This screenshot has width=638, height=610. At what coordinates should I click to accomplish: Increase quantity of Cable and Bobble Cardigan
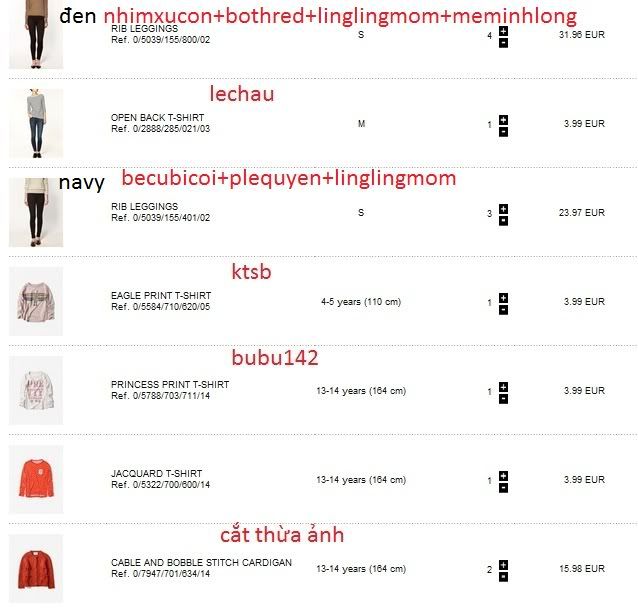tap(503, 564)
